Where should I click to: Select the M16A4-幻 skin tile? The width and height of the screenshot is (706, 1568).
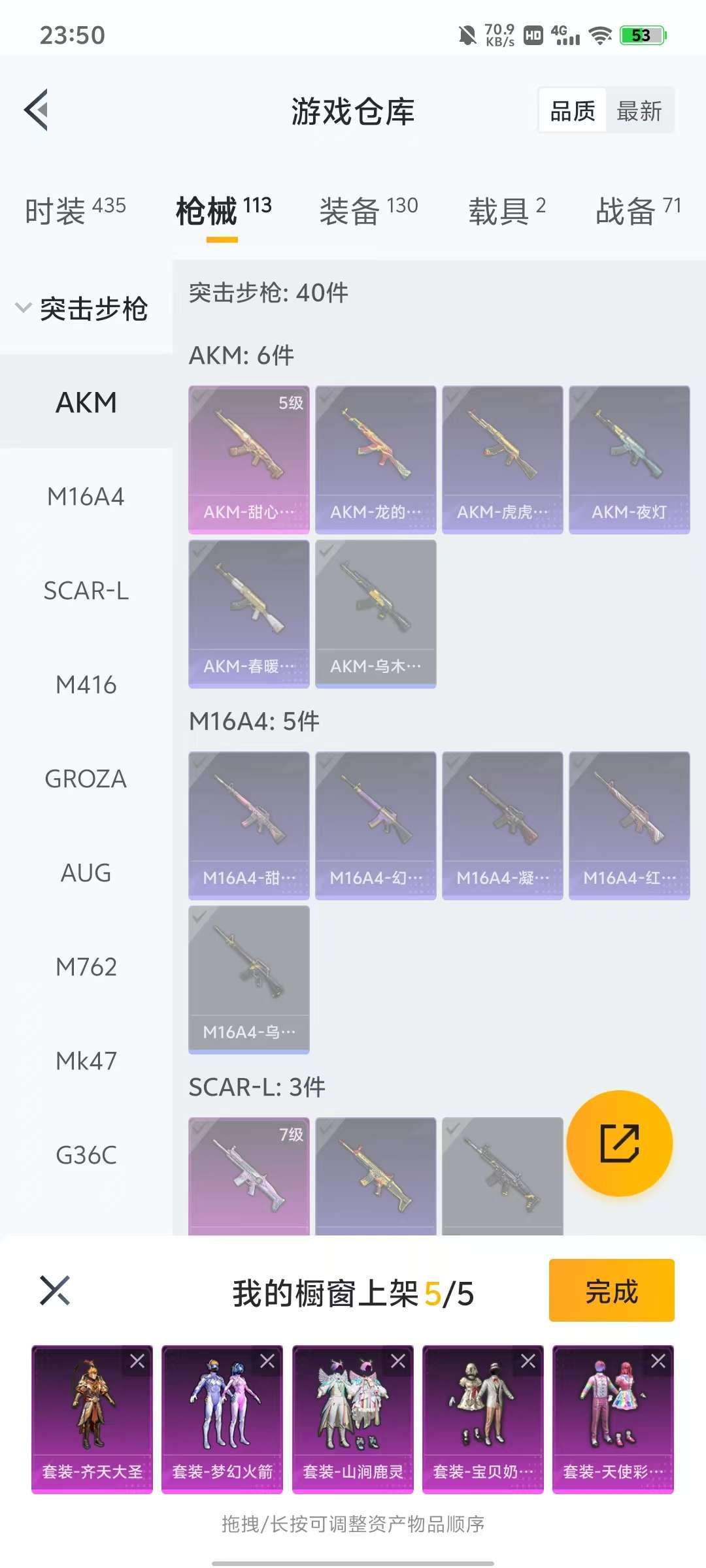point(376,826)
